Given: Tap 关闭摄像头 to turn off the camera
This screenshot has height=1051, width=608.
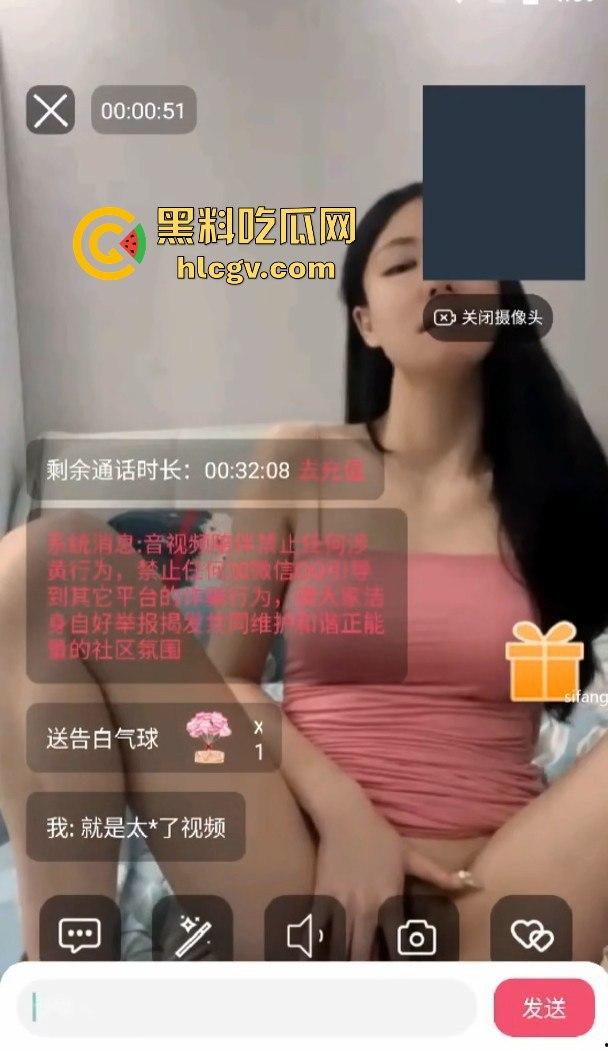Looking at the screenshot, I should point(489,317).
